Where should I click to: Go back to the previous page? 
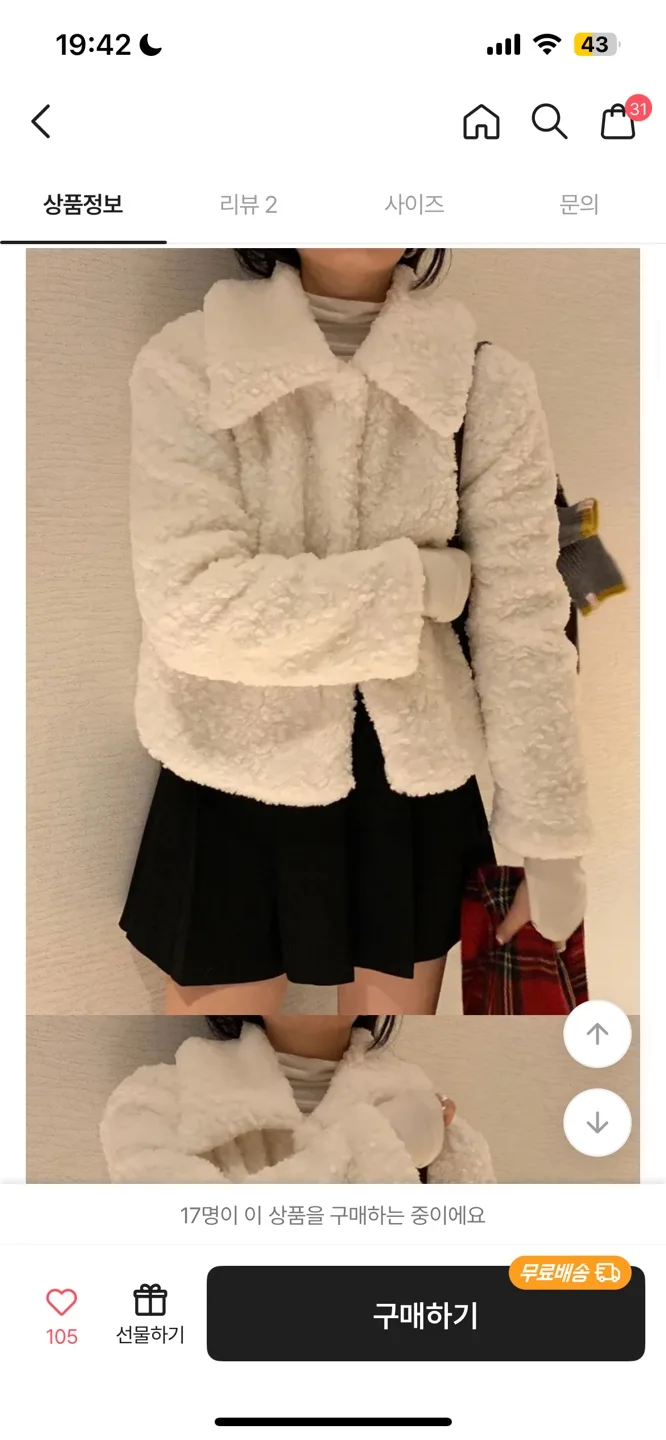coord(41,122)
